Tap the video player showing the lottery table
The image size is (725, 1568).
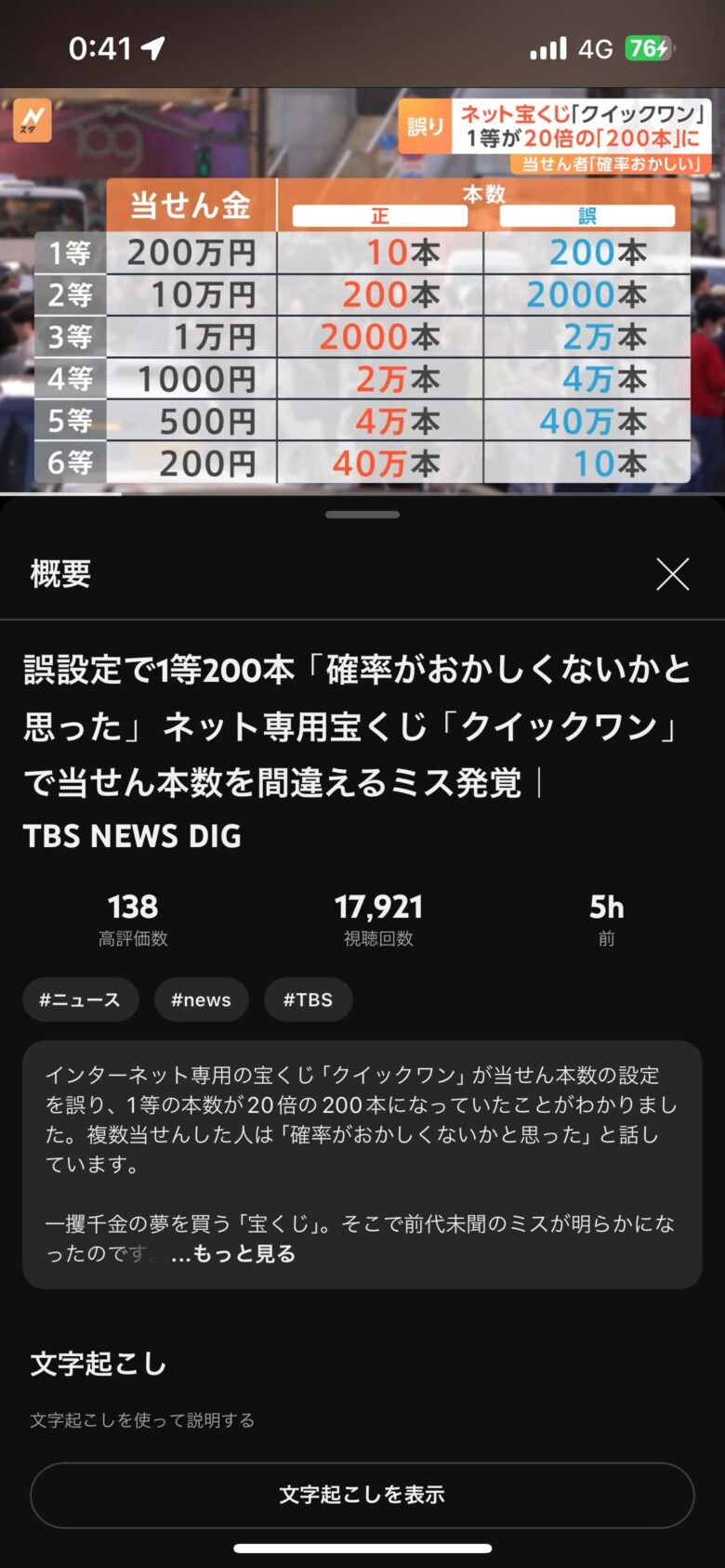click(x=362, y=290)
